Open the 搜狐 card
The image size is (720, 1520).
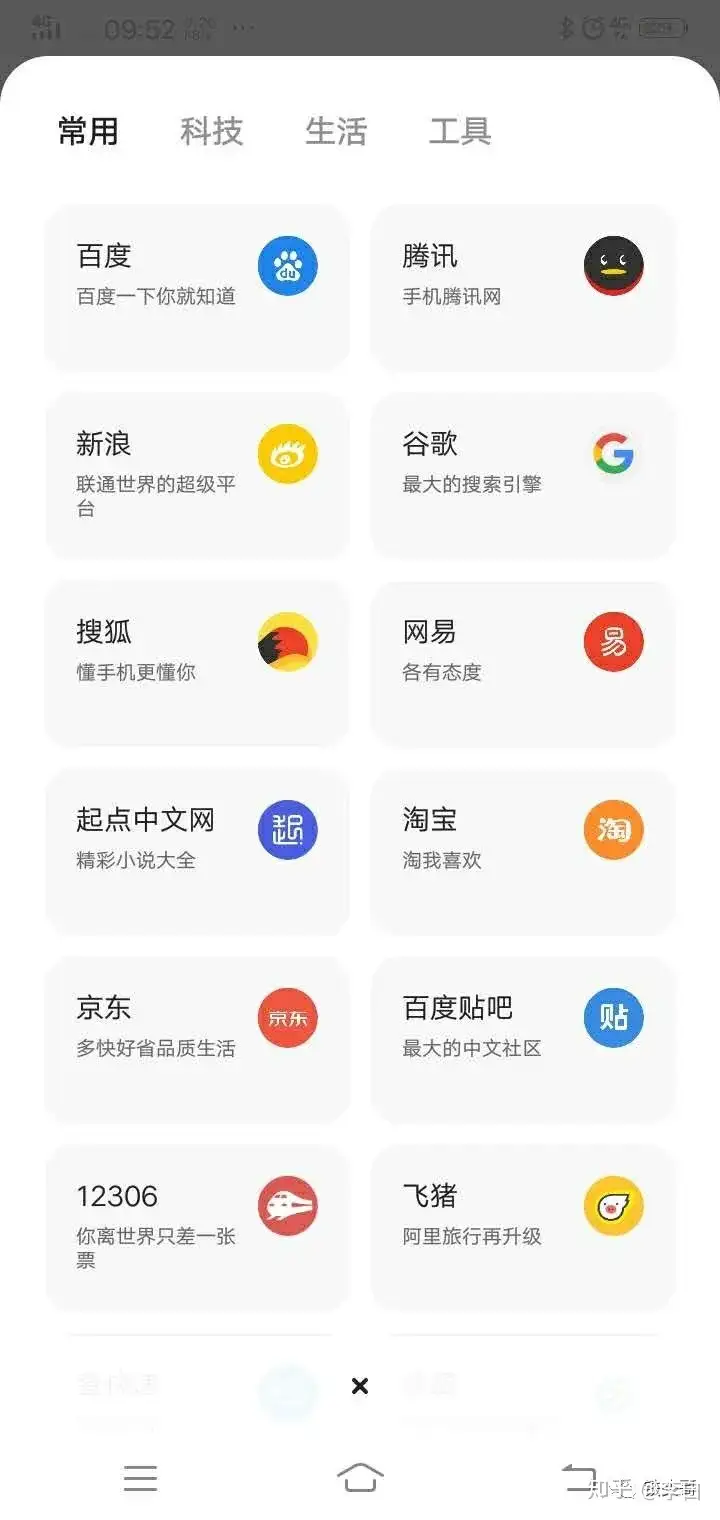(197, 664)
